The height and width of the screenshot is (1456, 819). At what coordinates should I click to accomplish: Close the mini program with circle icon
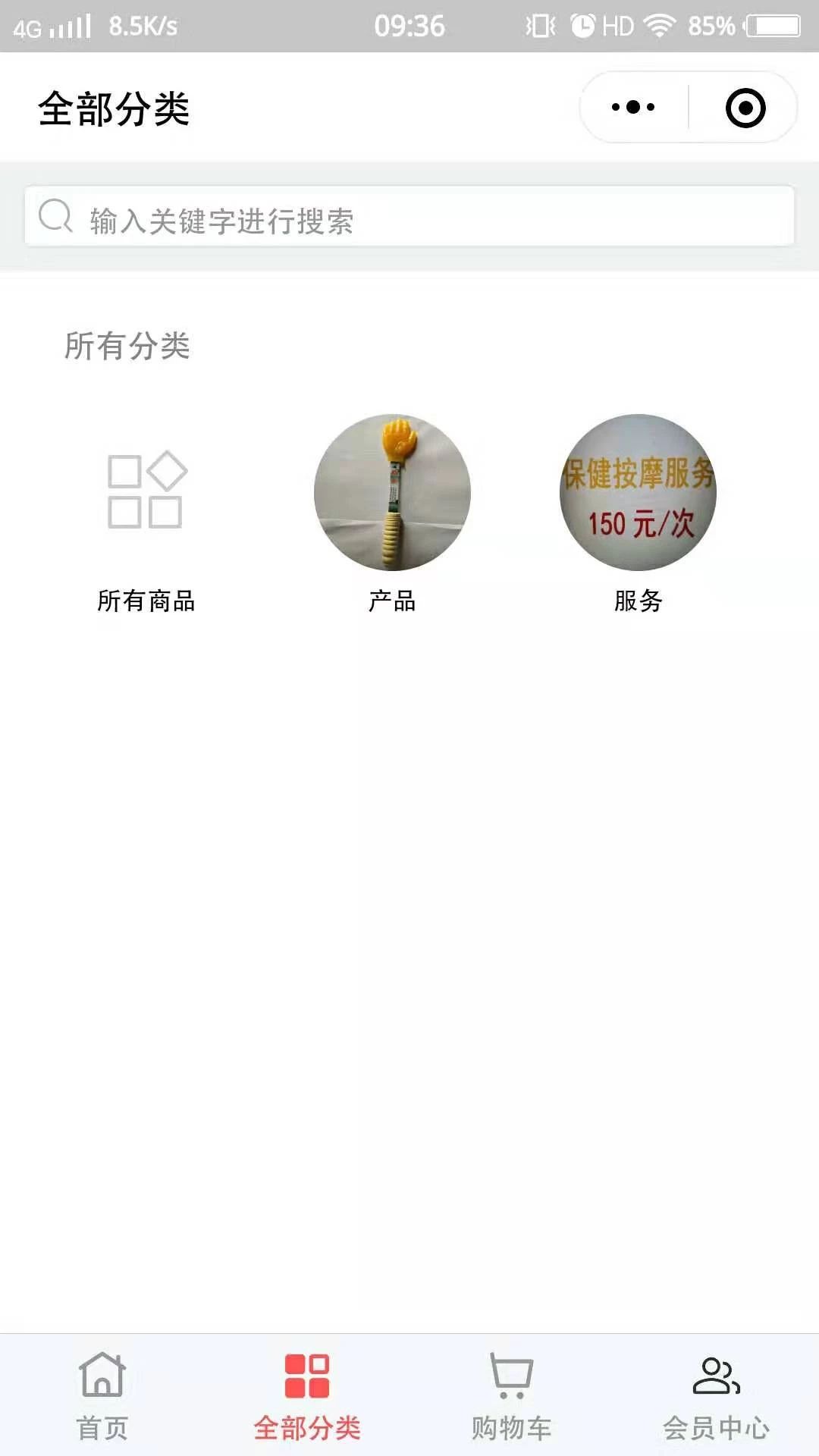pyautogui.click(x=745, y=108)
